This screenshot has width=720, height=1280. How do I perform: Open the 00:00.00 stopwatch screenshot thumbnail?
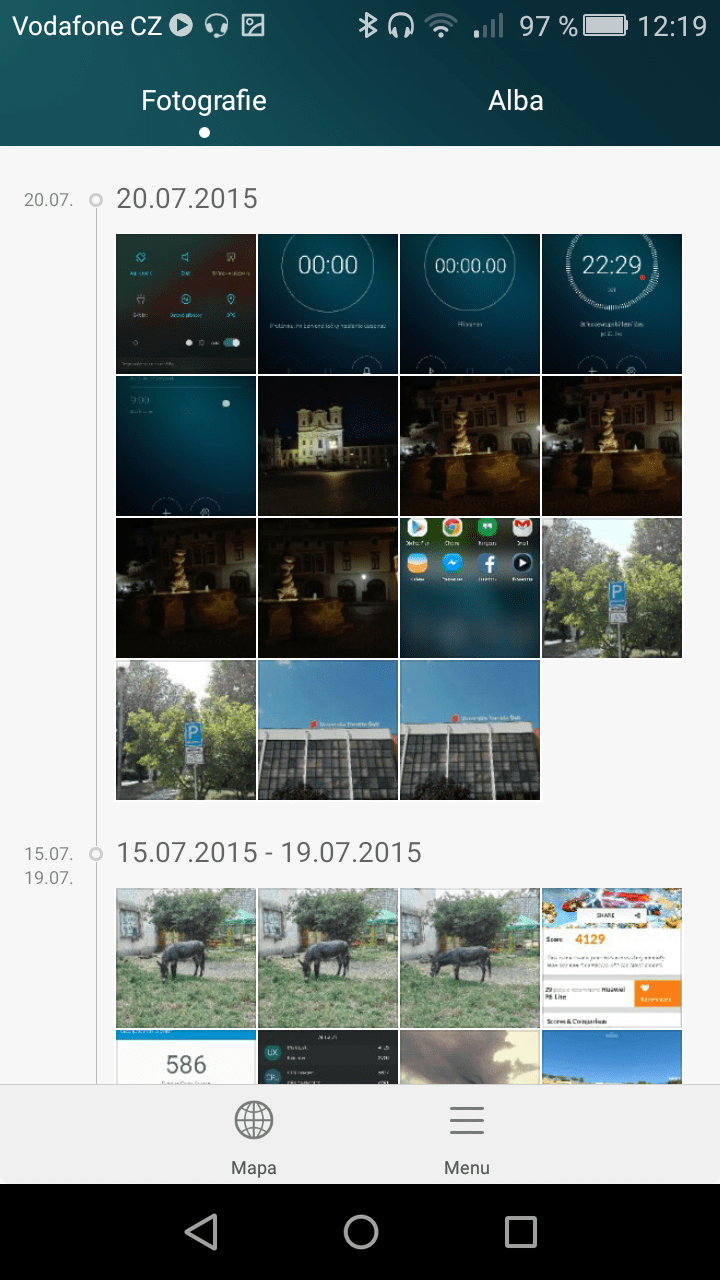pyautogui.click(x=470, y=304)
